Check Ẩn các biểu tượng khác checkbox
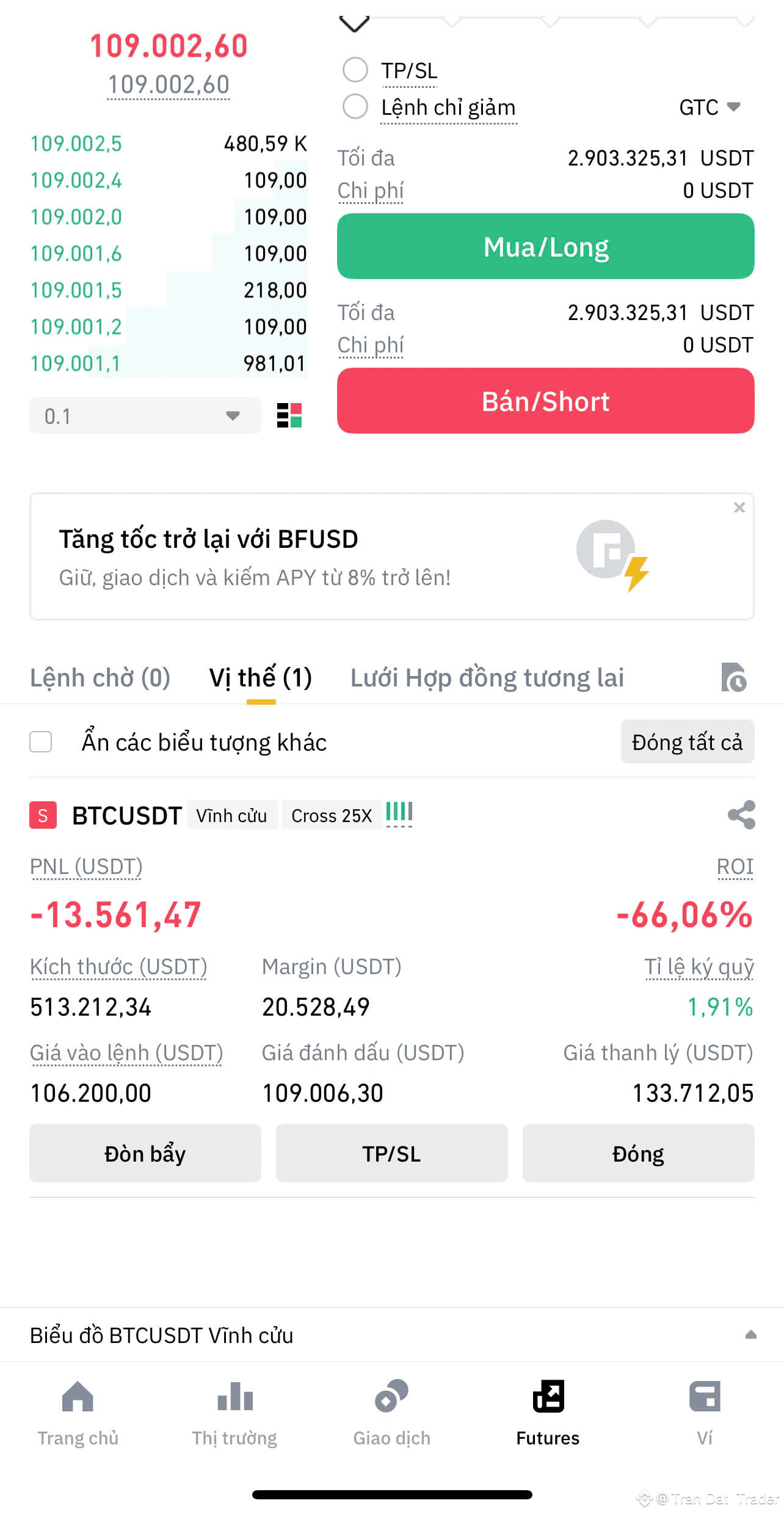The height and width of the screenshot is (1514, 784). (40, 742)
